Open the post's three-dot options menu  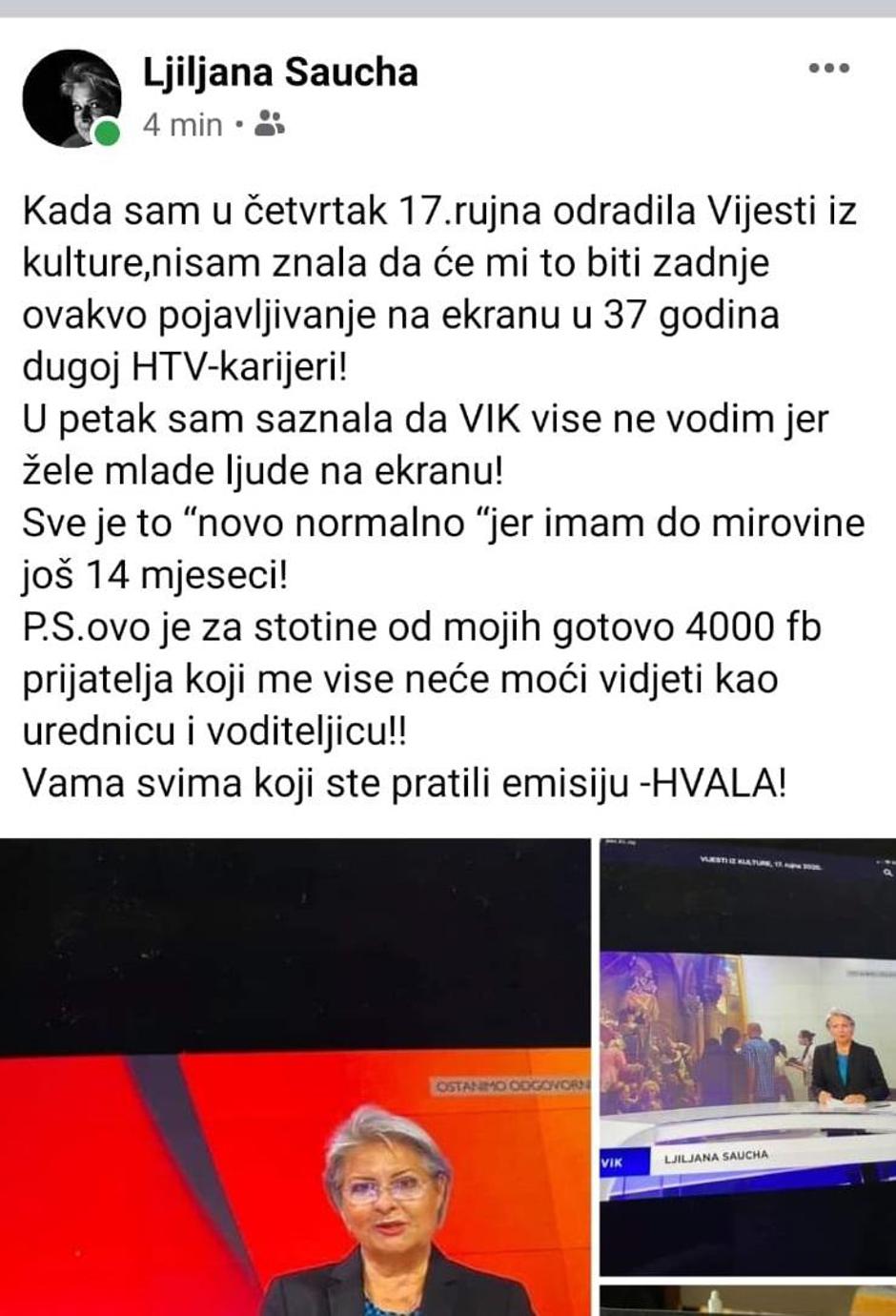[828, 69]
